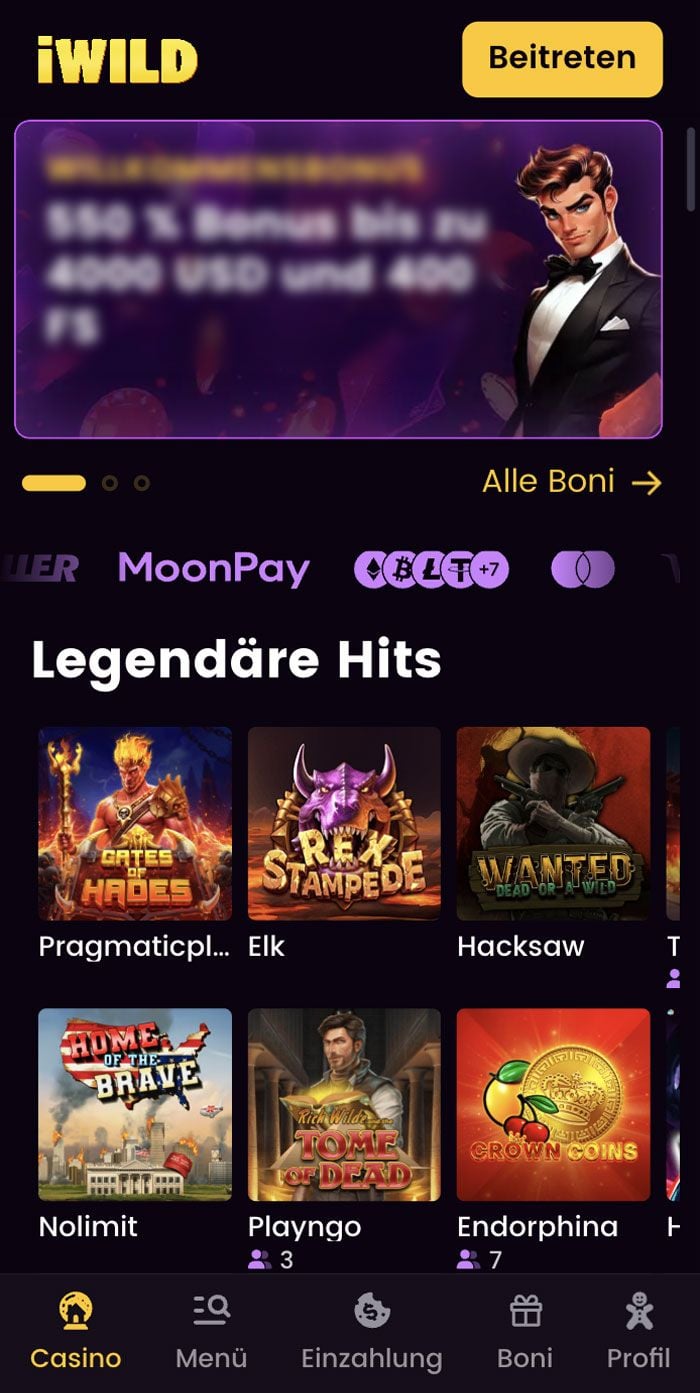This screenshot has width=700, height=1393.
Task: Open the Rex Stampede game
Action: pos(344,823)
